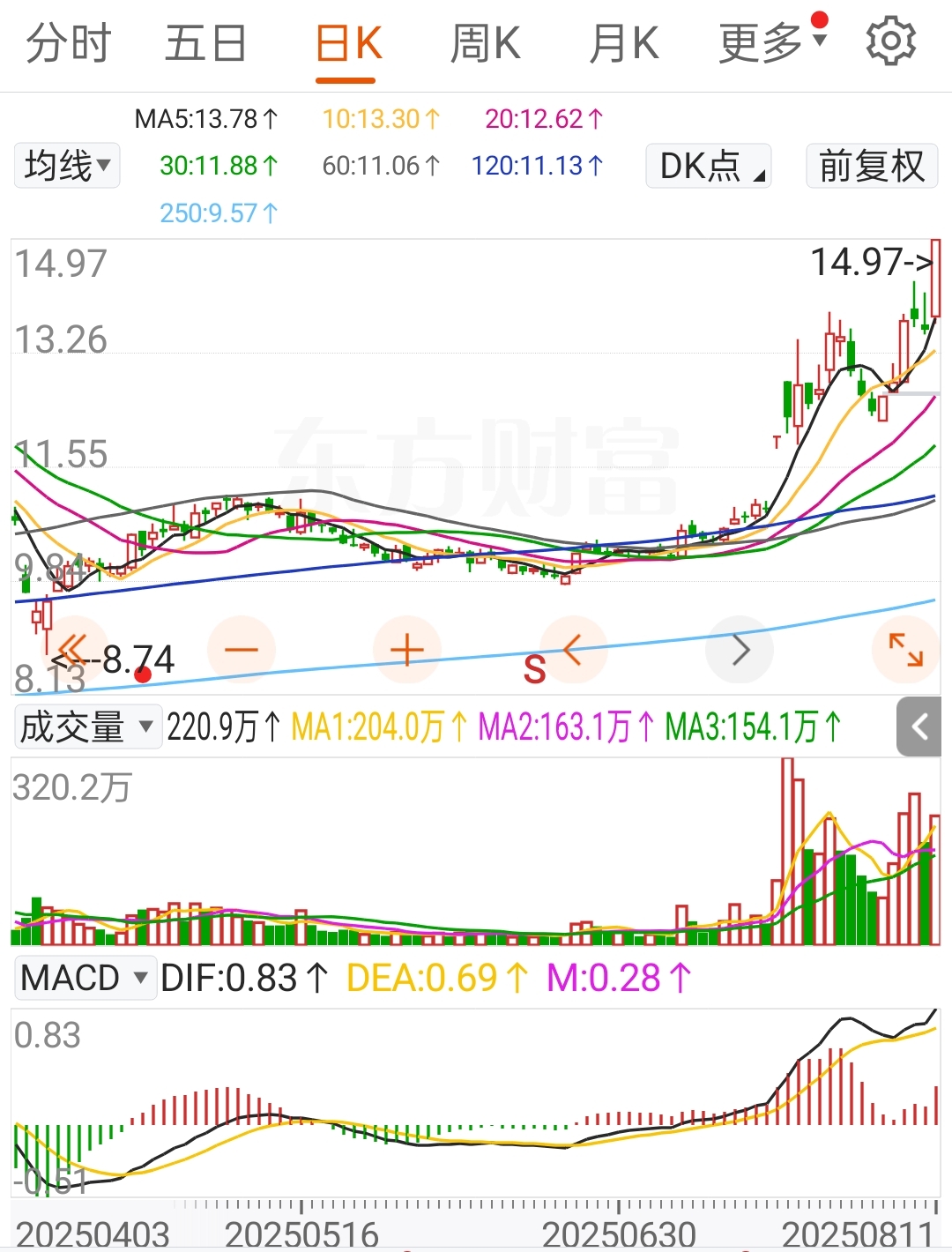Jump to earliest data with double-left arrow

tap(74, 650)
